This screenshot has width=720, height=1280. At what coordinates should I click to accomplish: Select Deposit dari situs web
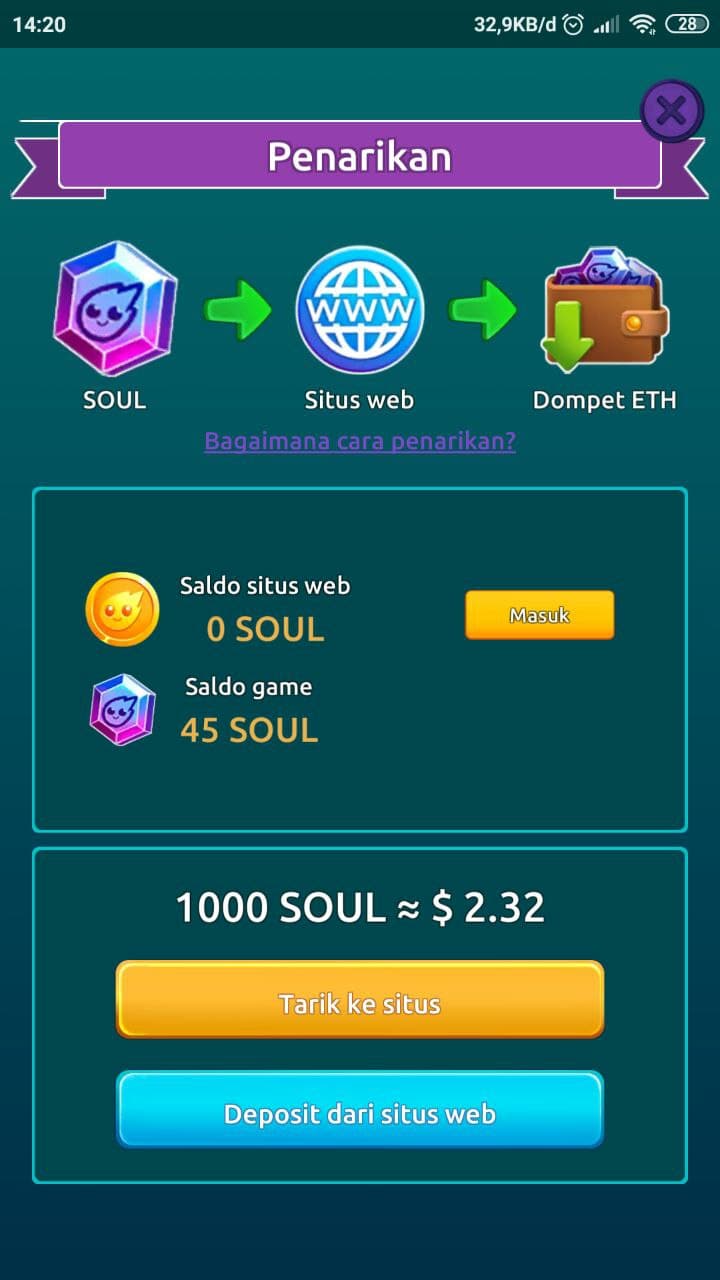click(360, 1111)
